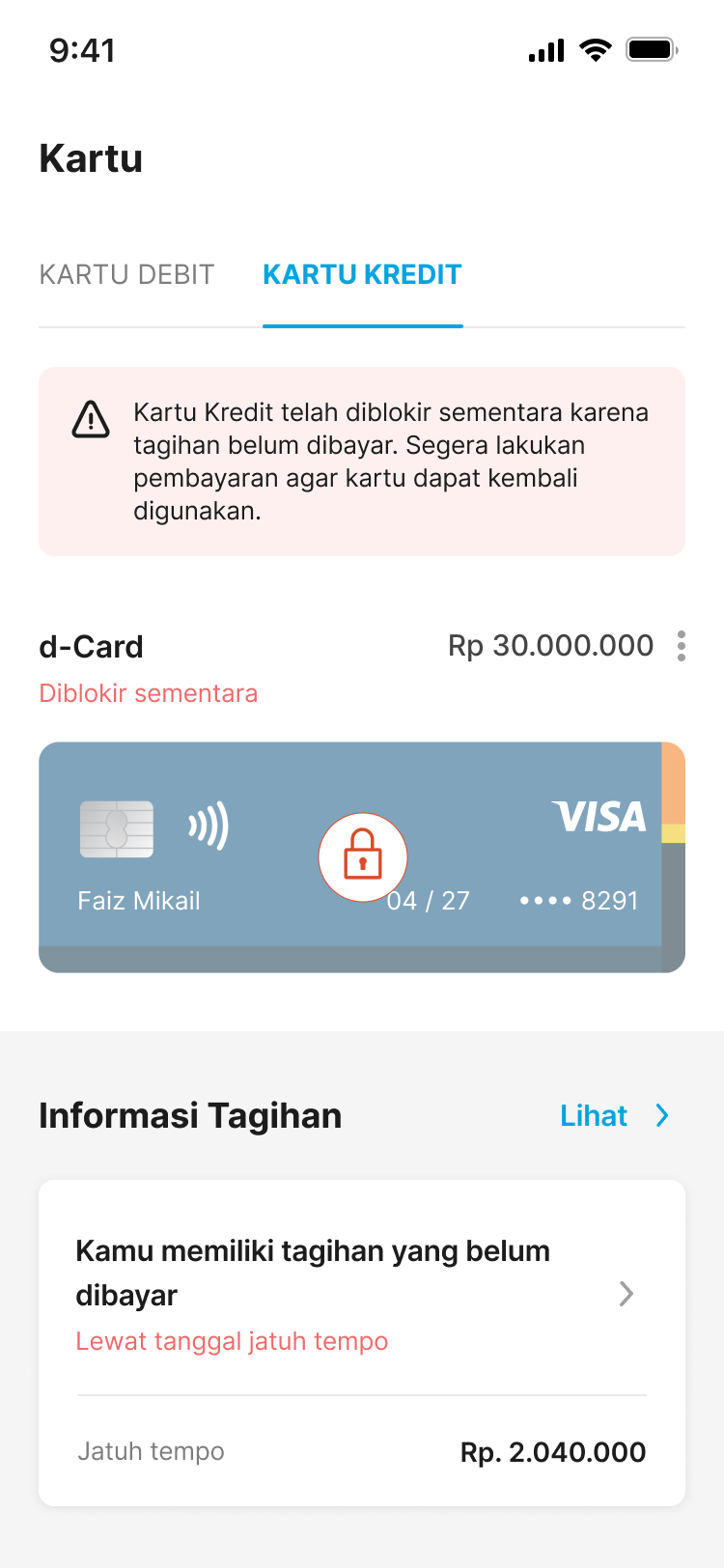Click the Wi-Fi icon in the status bar
The height and width of the screenshot is (1568, 724).
coord(595,50)
